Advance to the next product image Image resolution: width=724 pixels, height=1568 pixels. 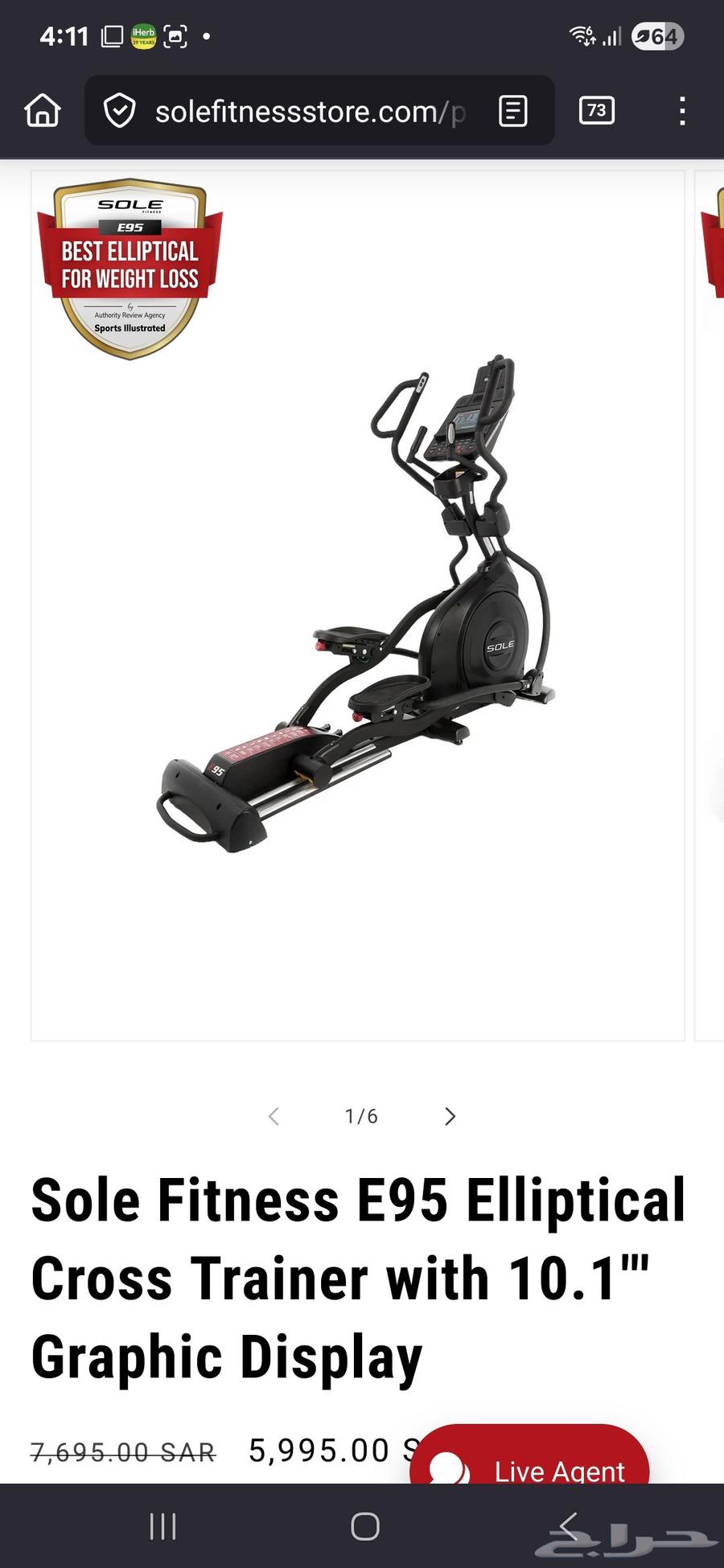pyautogui.click(x=450, y=1116)
